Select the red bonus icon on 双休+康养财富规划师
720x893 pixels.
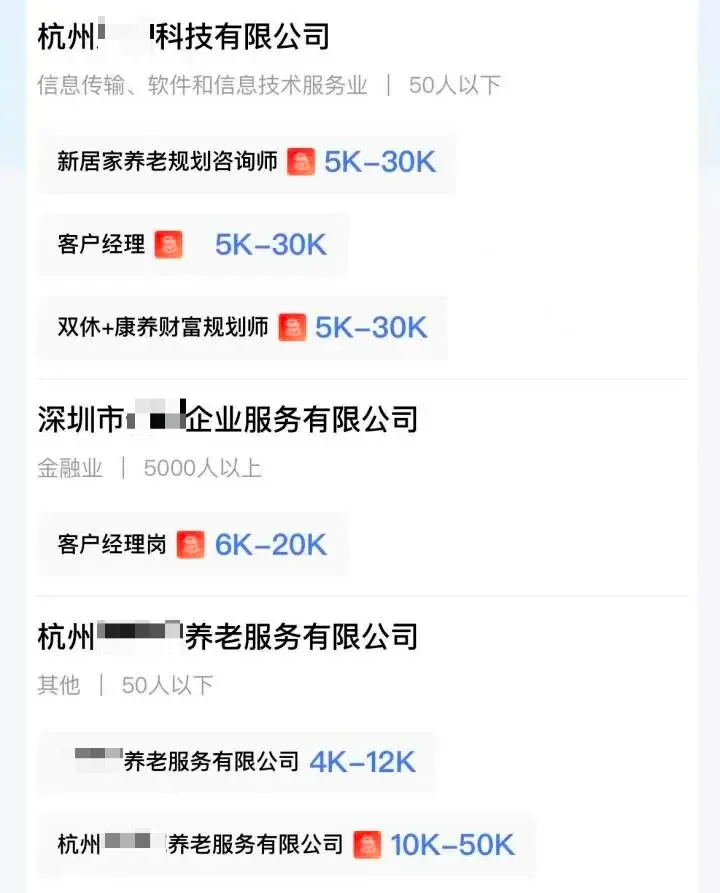[291, 327]
